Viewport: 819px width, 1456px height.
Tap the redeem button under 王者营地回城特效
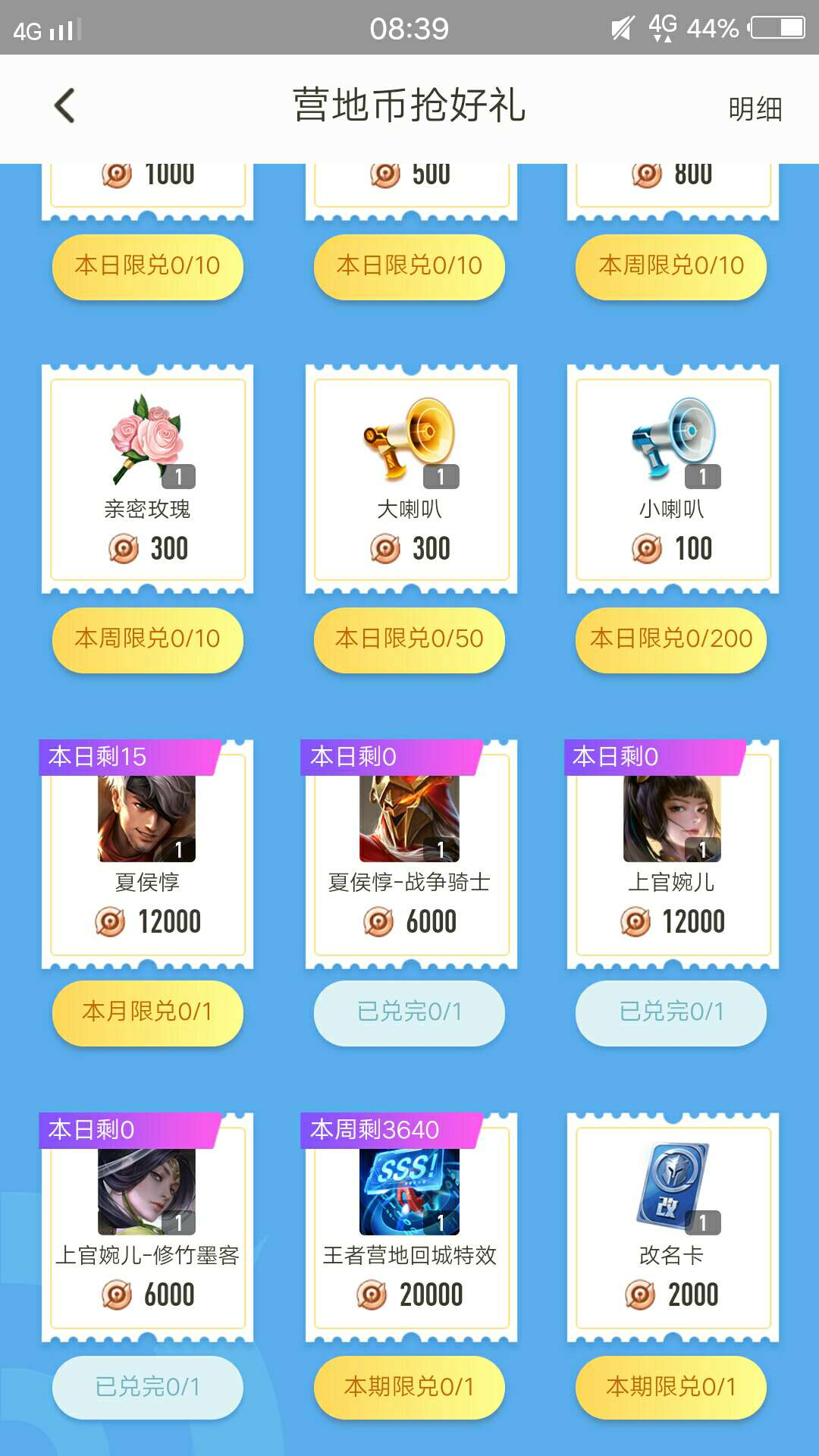tap(409, 1387)
